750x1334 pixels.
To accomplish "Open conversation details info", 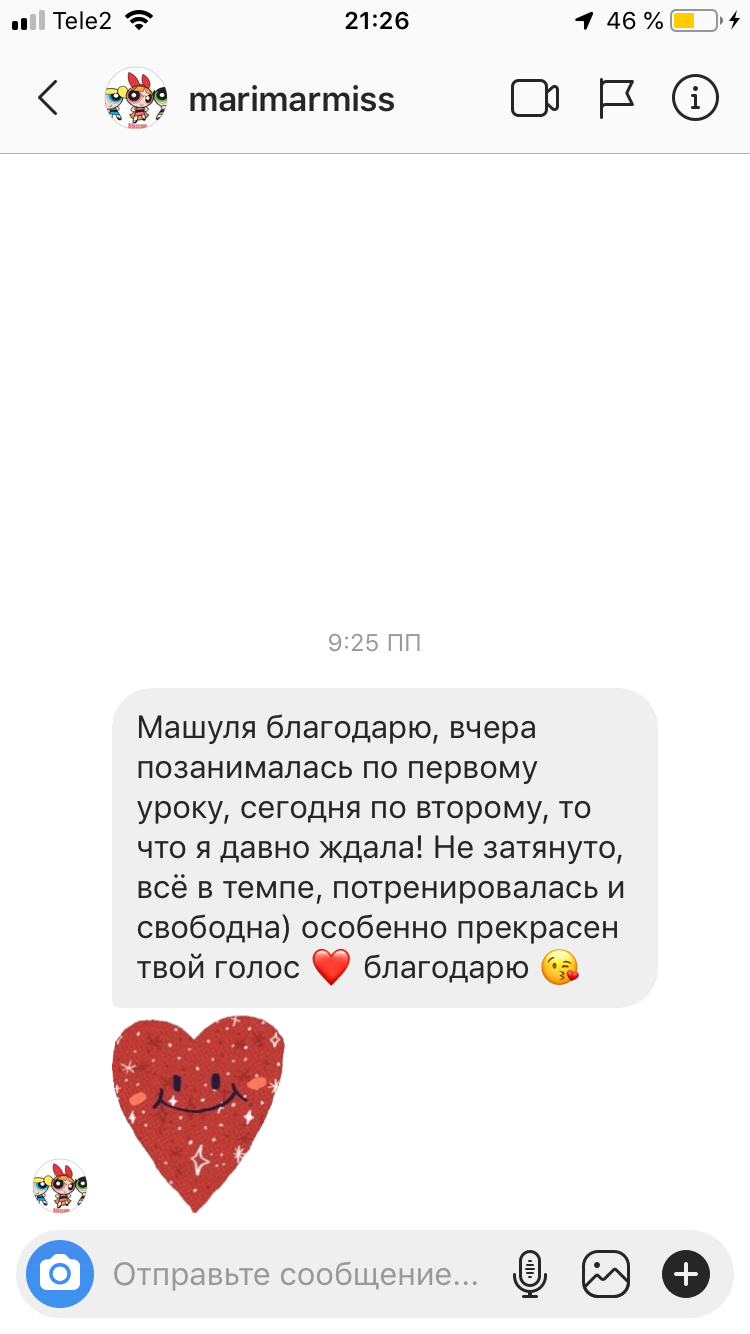I will (x=695, y=98).
